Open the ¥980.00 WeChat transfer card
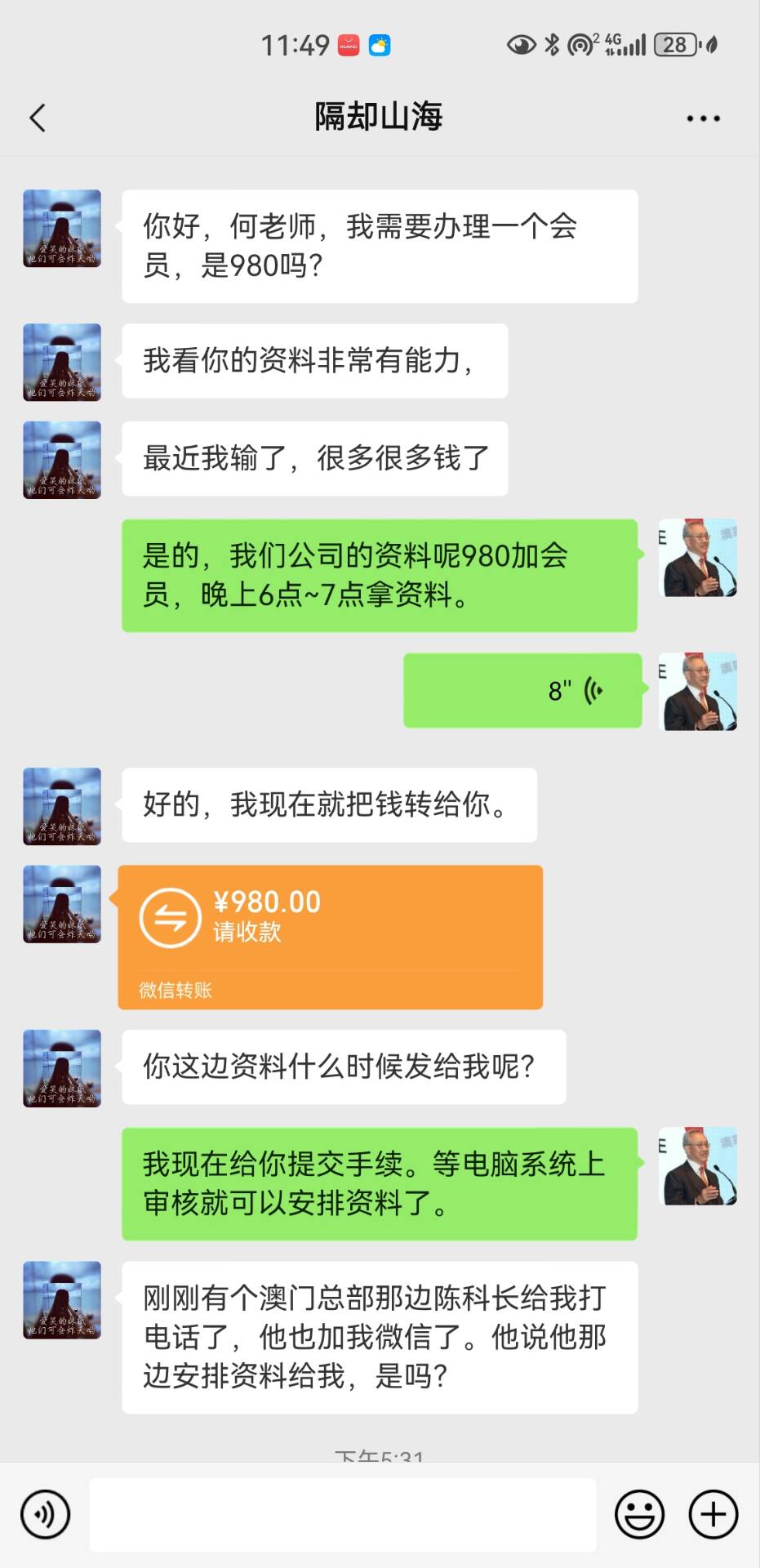The width and height of the screenshot is (760, 1568). (330, 936)
